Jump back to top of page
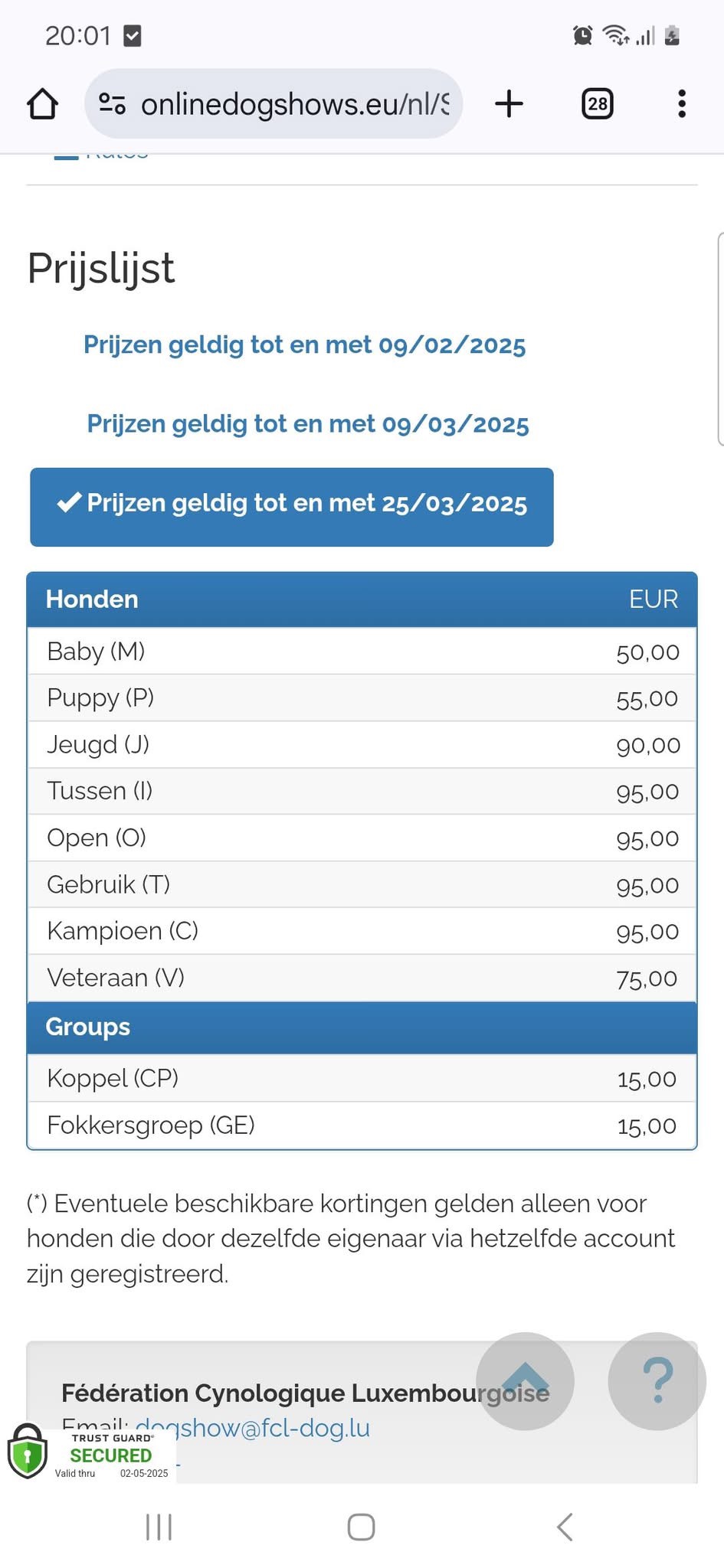Image resolution: width=724 pixels, height=1568 pixels. tap(525, 1380)
